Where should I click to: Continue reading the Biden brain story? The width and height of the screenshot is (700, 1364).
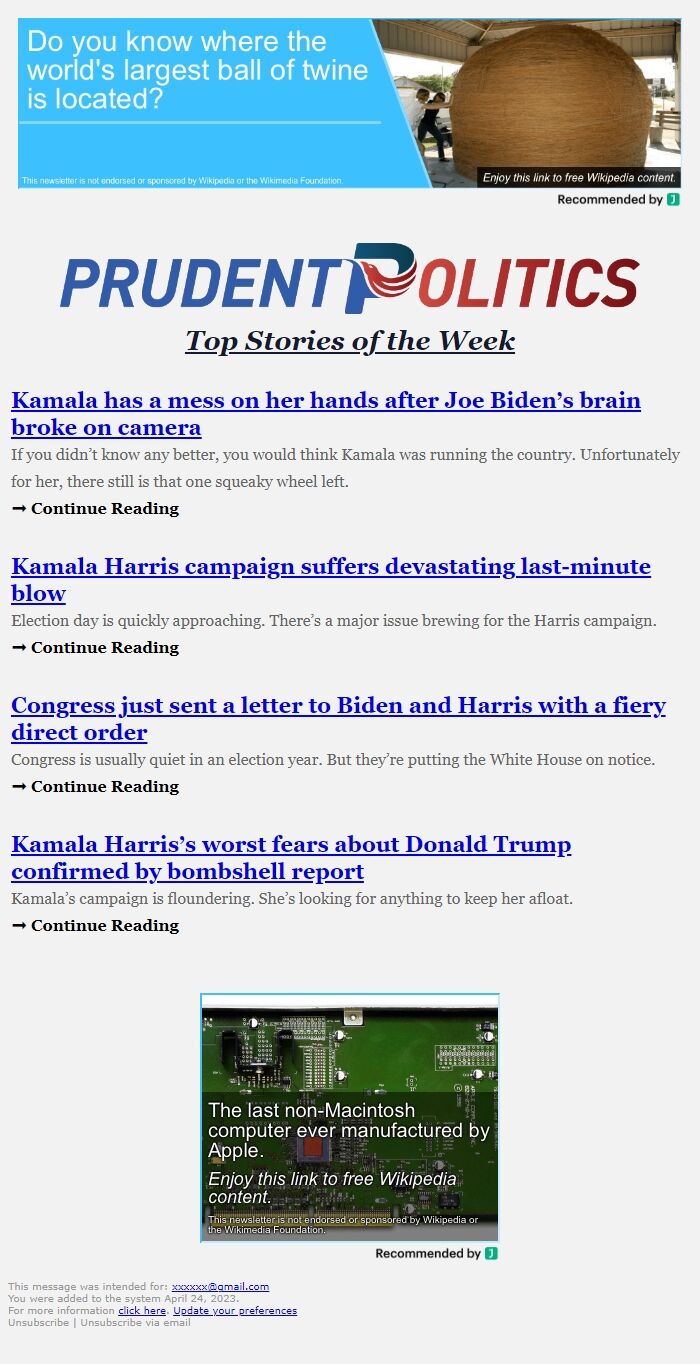click(x=95, y=508)
